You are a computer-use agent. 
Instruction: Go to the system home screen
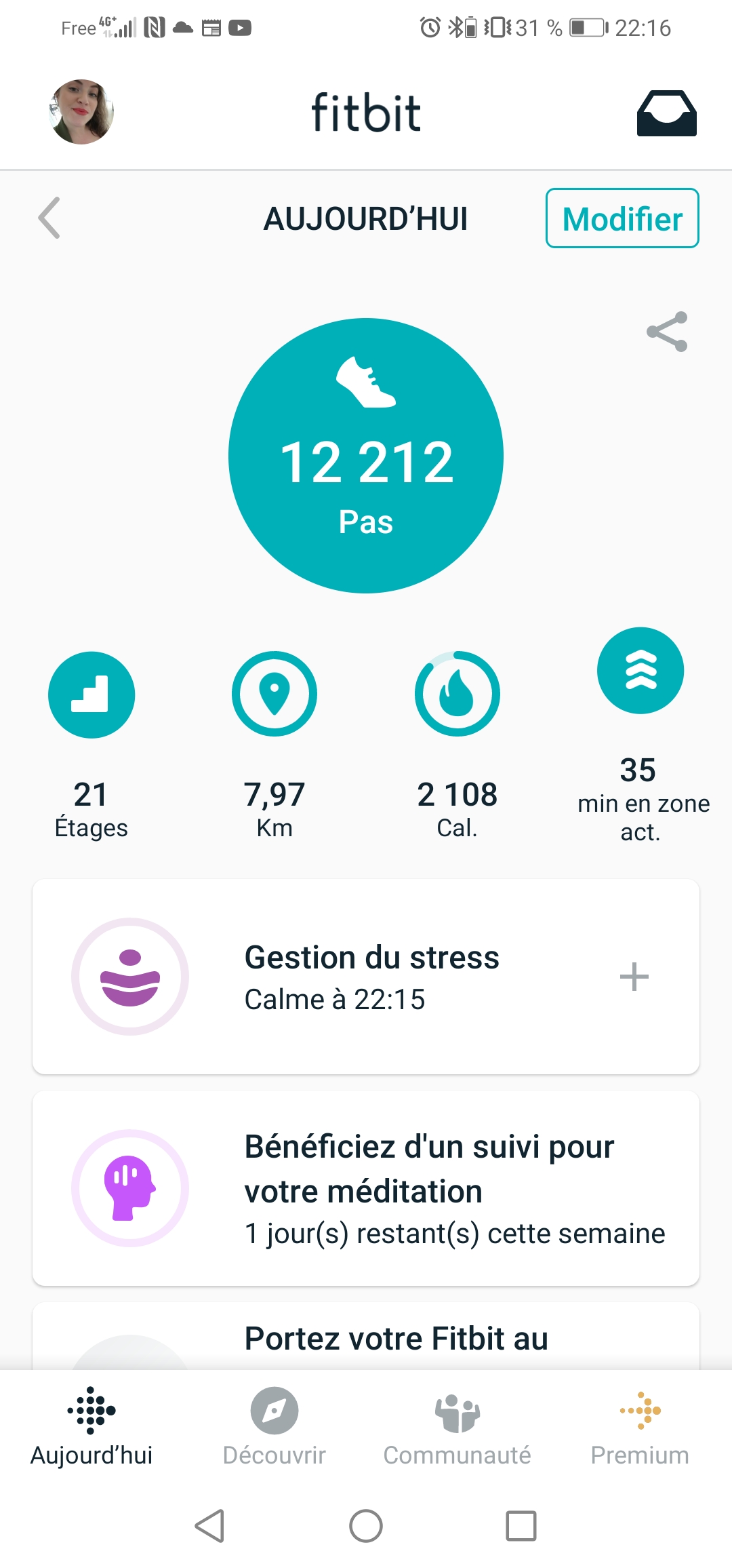[x=366, y=1526]
